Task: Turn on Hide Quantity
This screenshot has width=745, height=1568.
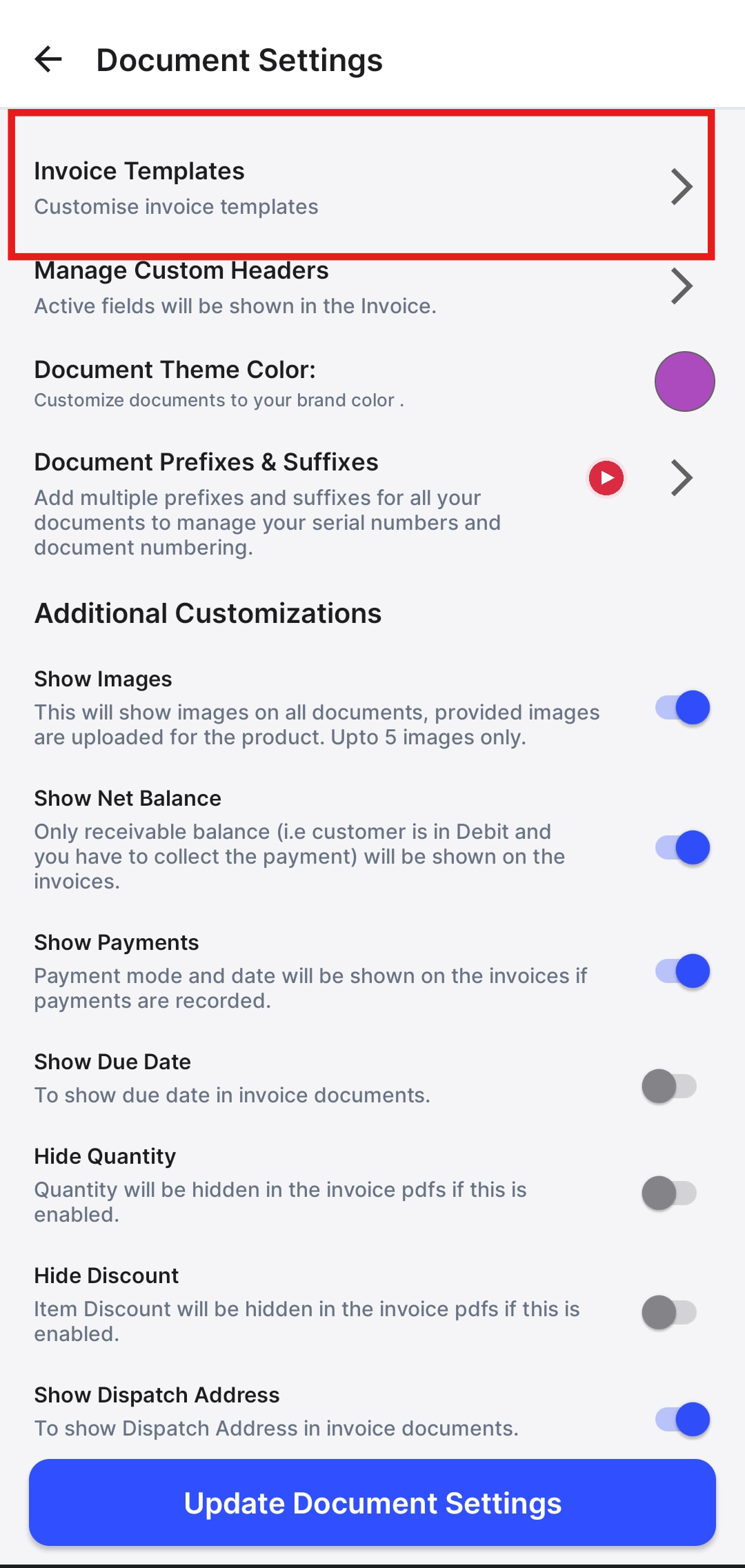Action: (669, 1193)
